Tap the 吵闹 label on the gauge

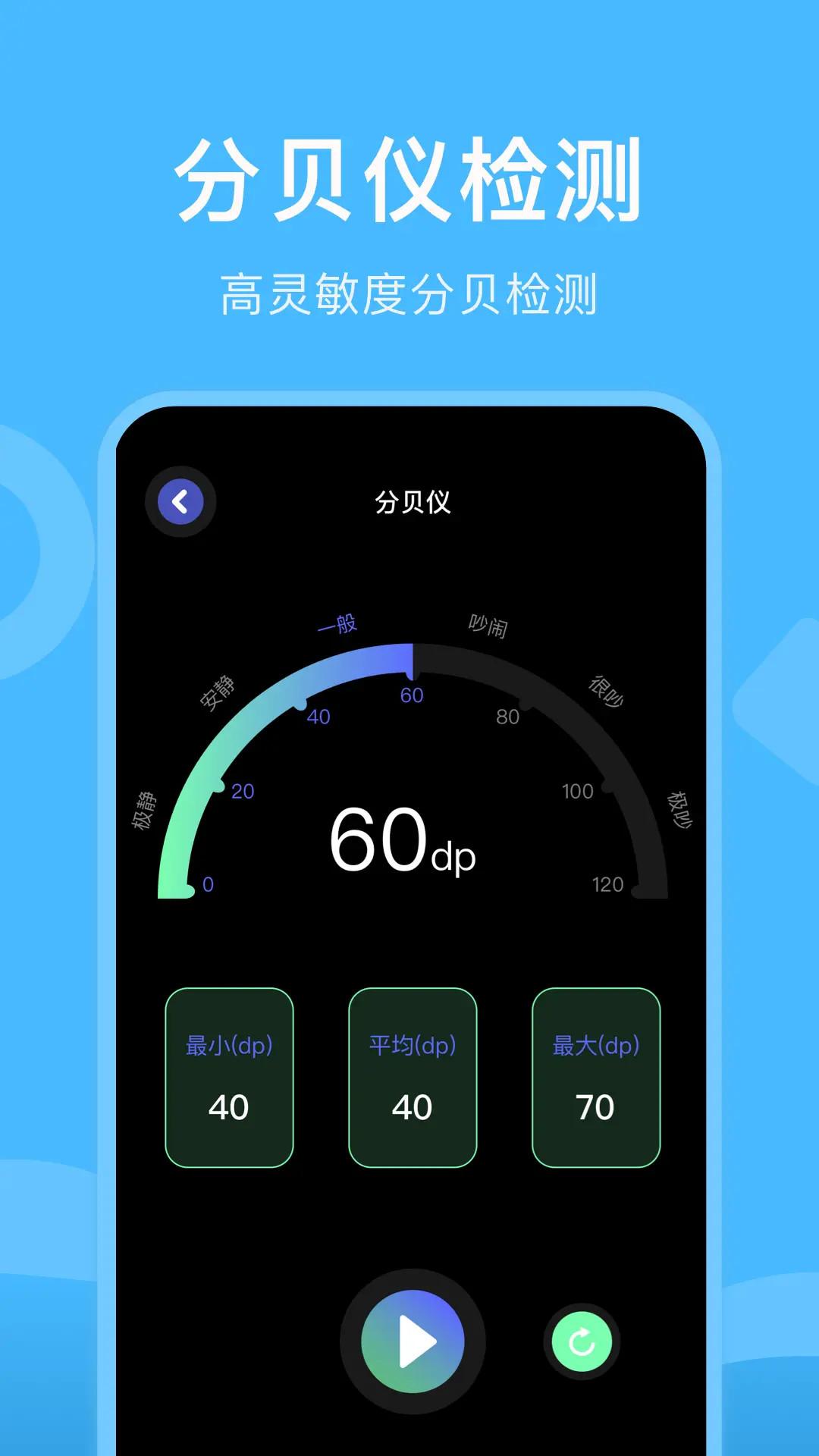point(488,626)
